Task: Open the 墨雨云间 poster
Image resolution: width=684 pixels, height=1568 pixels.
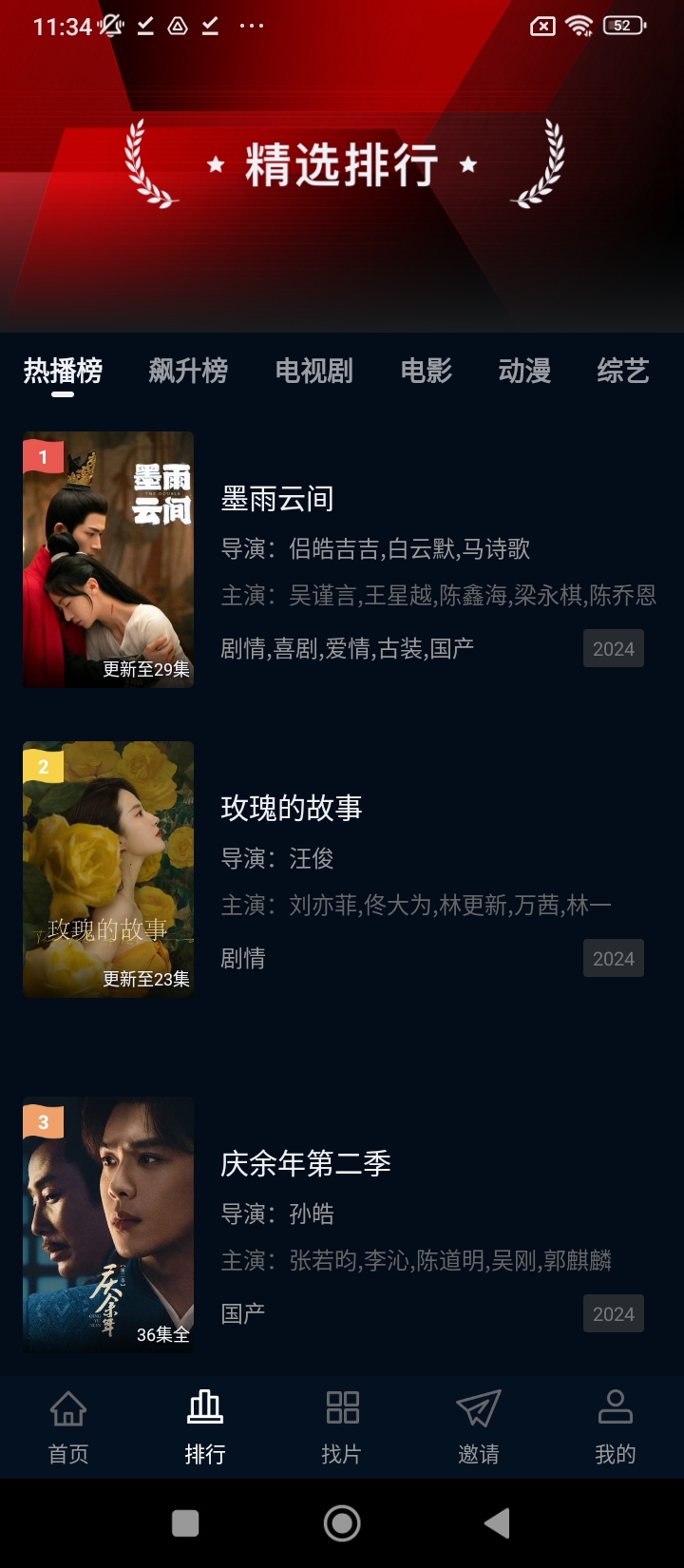Action: [108, 560]
